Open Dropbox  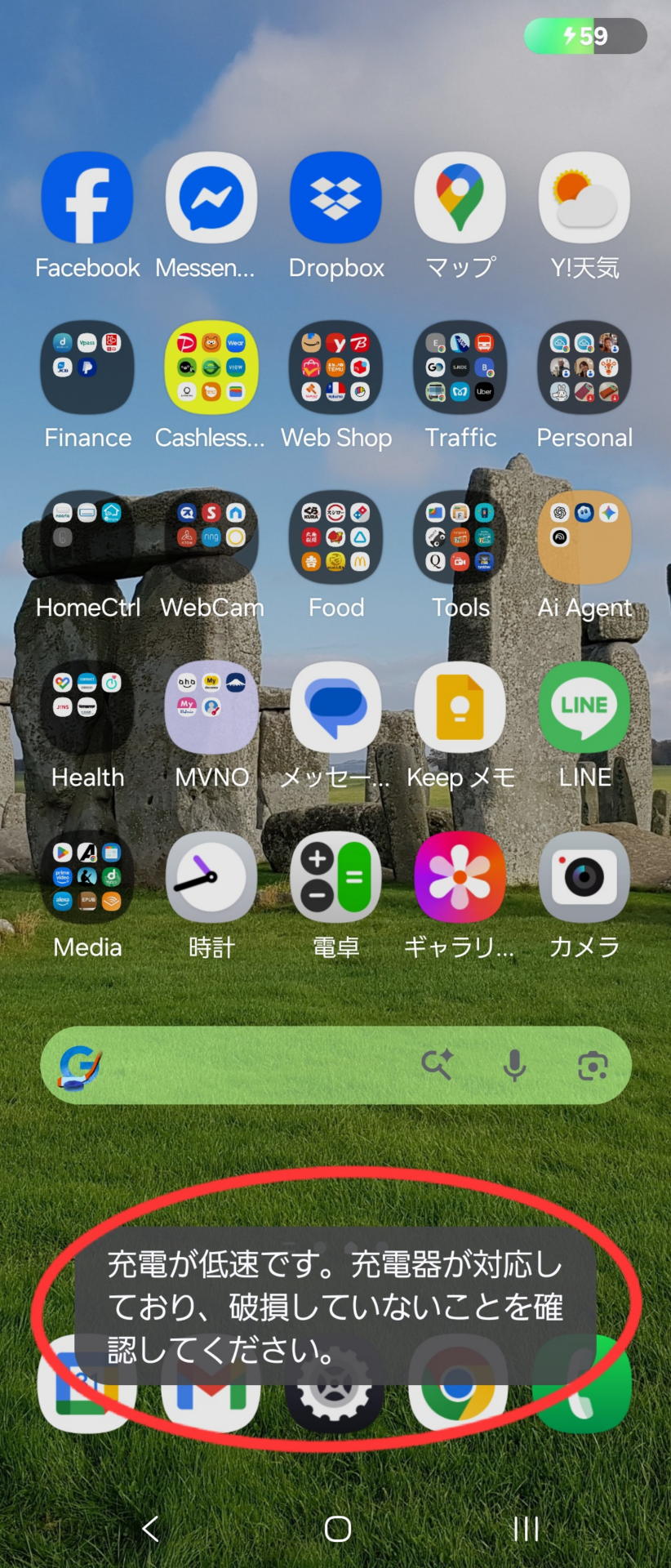tap(335, 198)
